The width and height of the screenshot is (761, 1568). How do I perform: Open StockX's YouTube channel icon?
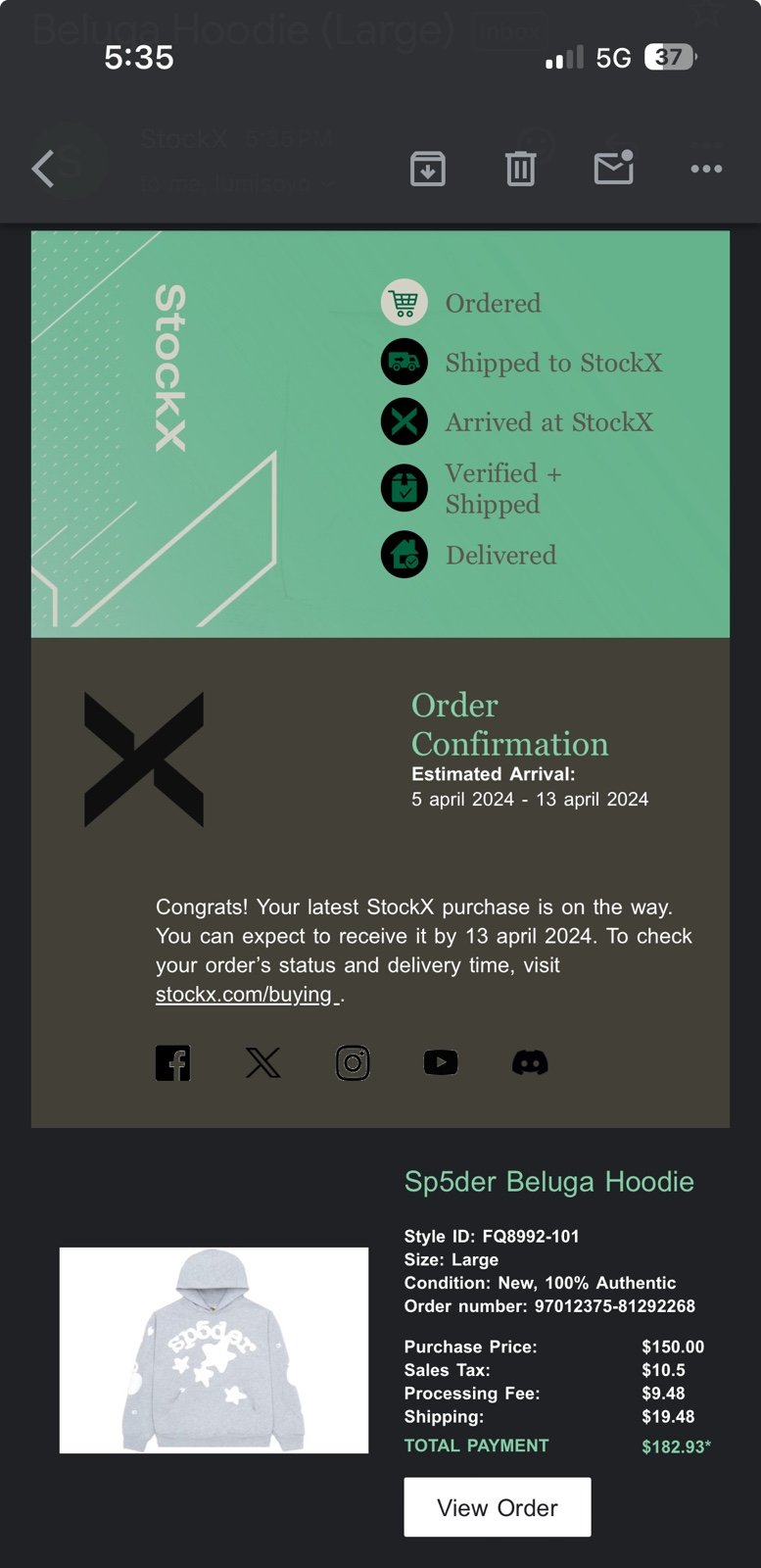[441, 1063]
